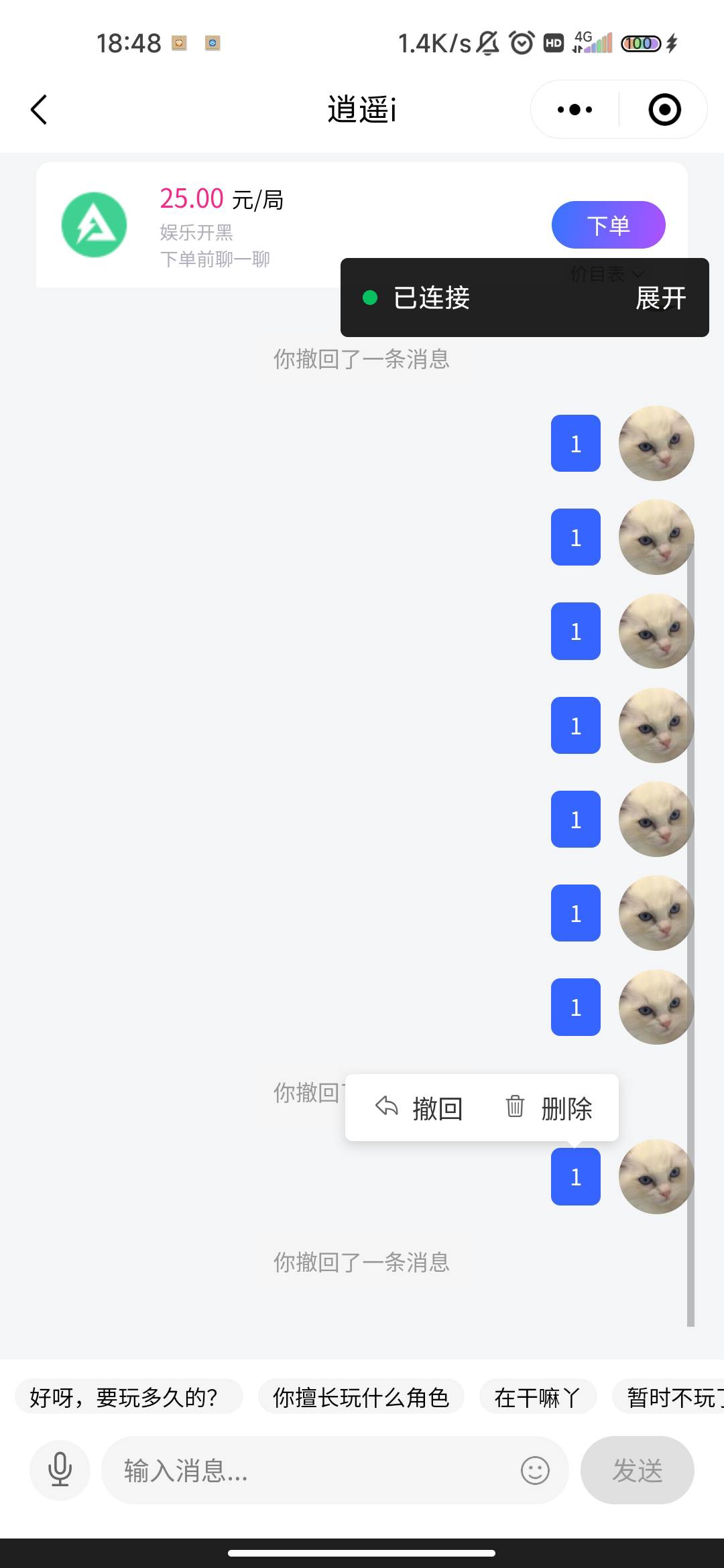Viewport: 724px width, 1568px height.
Task: Select 撤回 to recall the message
Action: (x=420, y=1108)
